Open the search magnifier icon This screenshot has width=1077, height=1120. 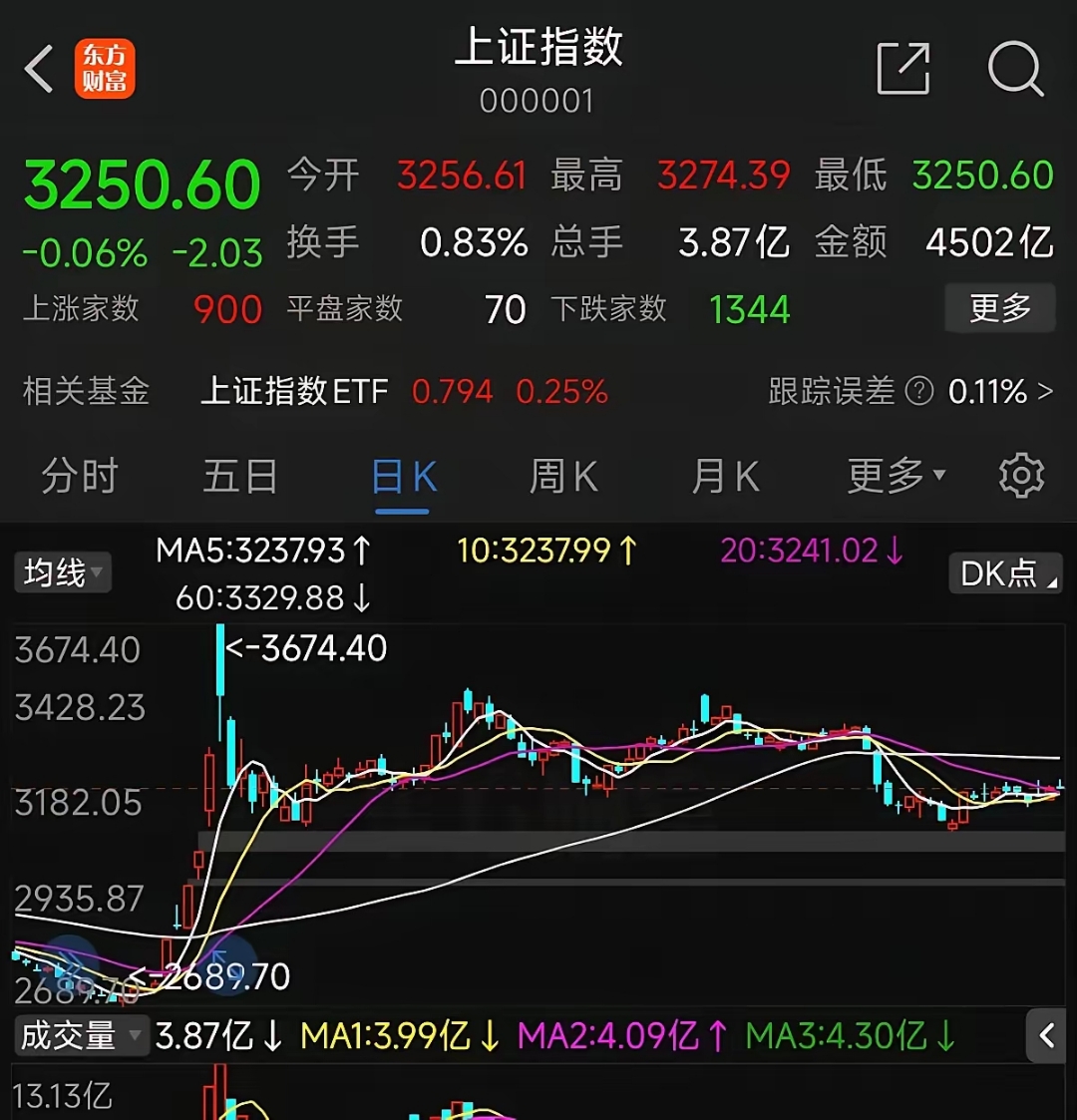[x=1015, y=69]
